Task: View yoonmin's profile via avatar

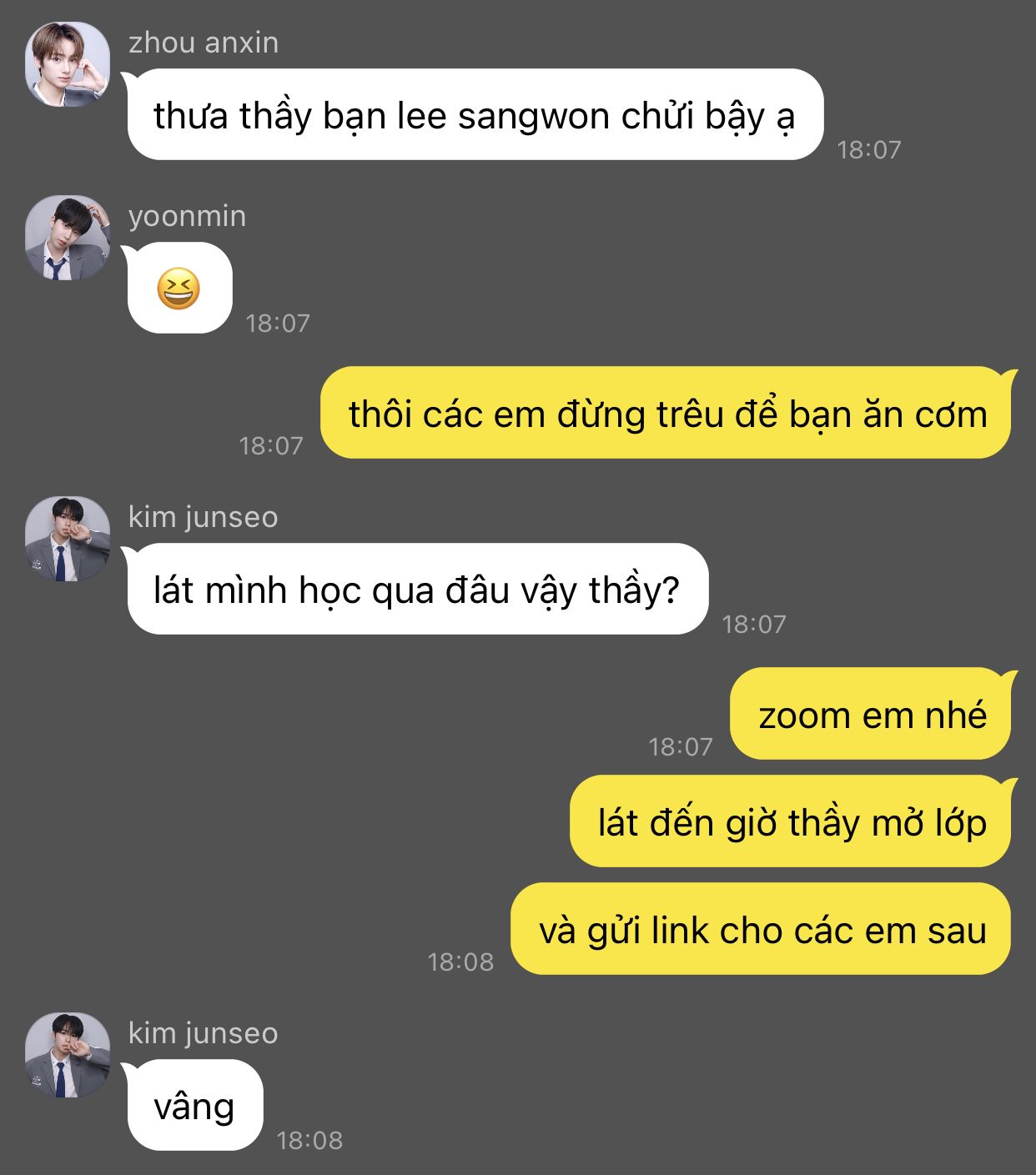Action: click(68, 238)
